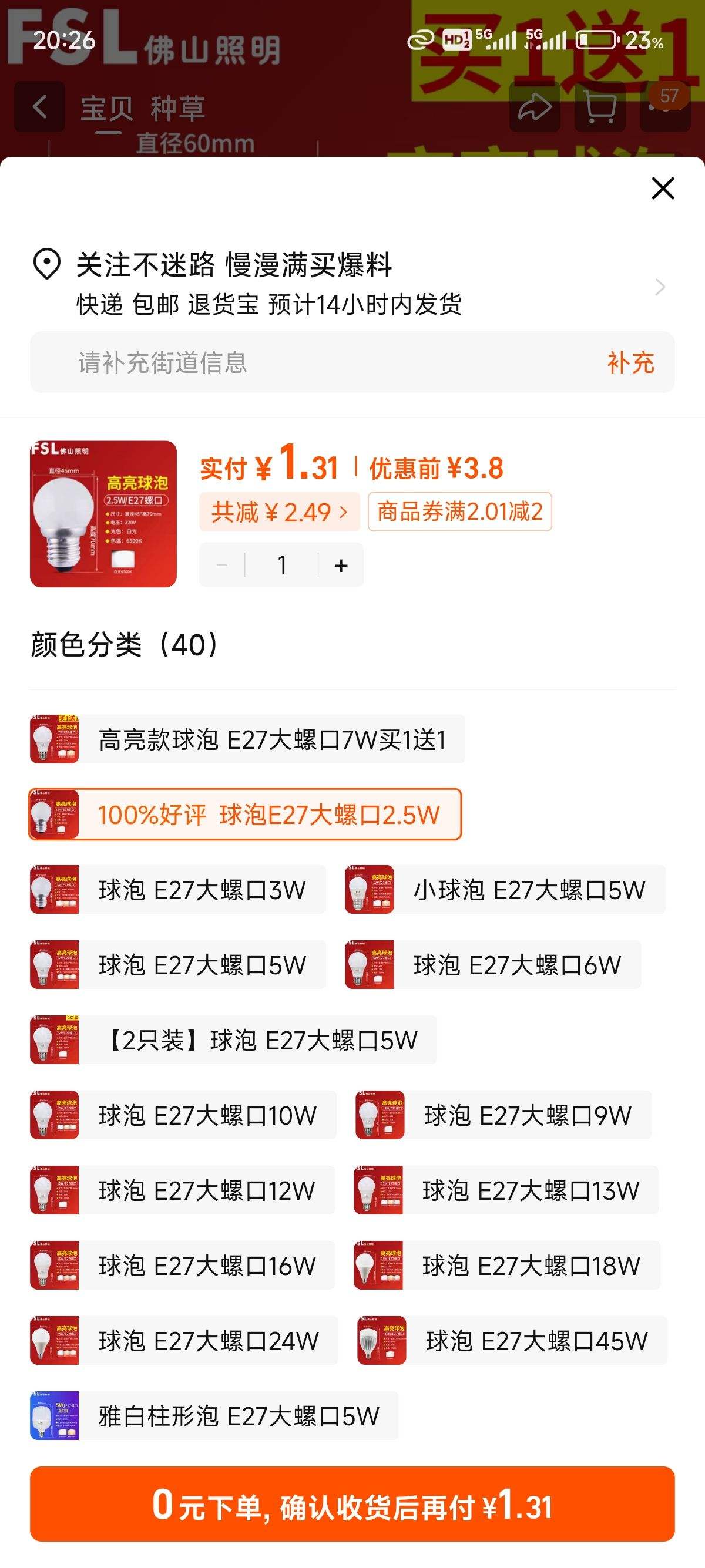This screenshot has width=705, height=1568.
Task: Select 高亮款球泡 E27大螺口7W买1送1
Action: [x=247, y=739]
